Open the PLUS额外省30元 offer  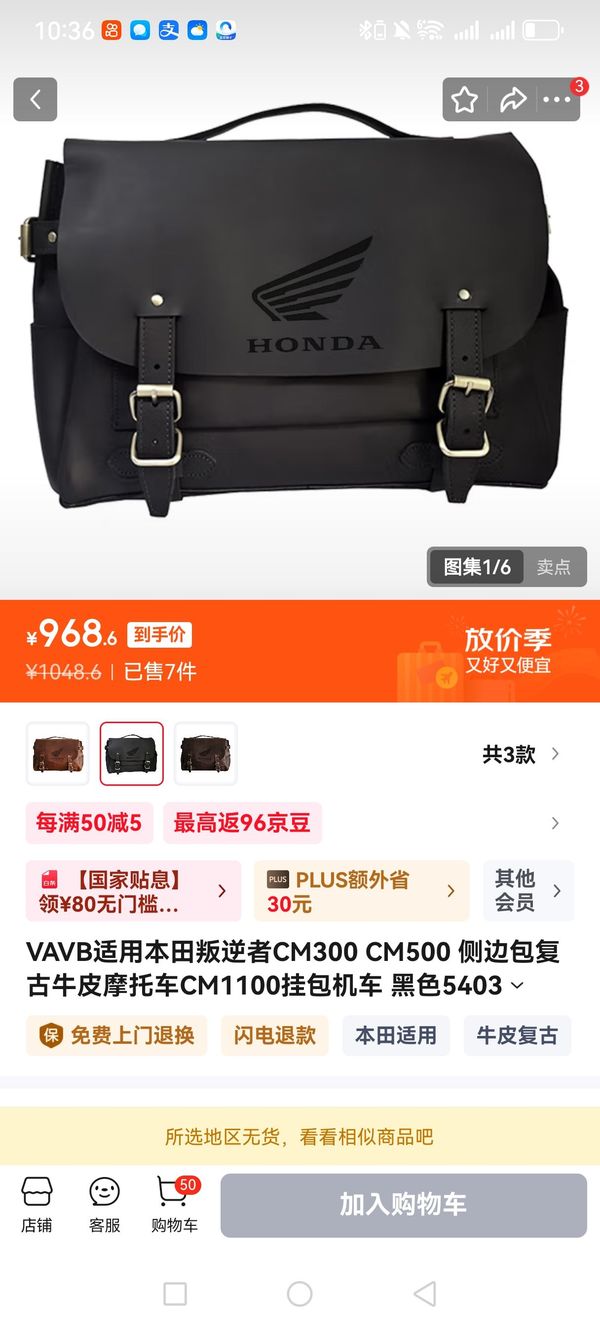(360, 891)
